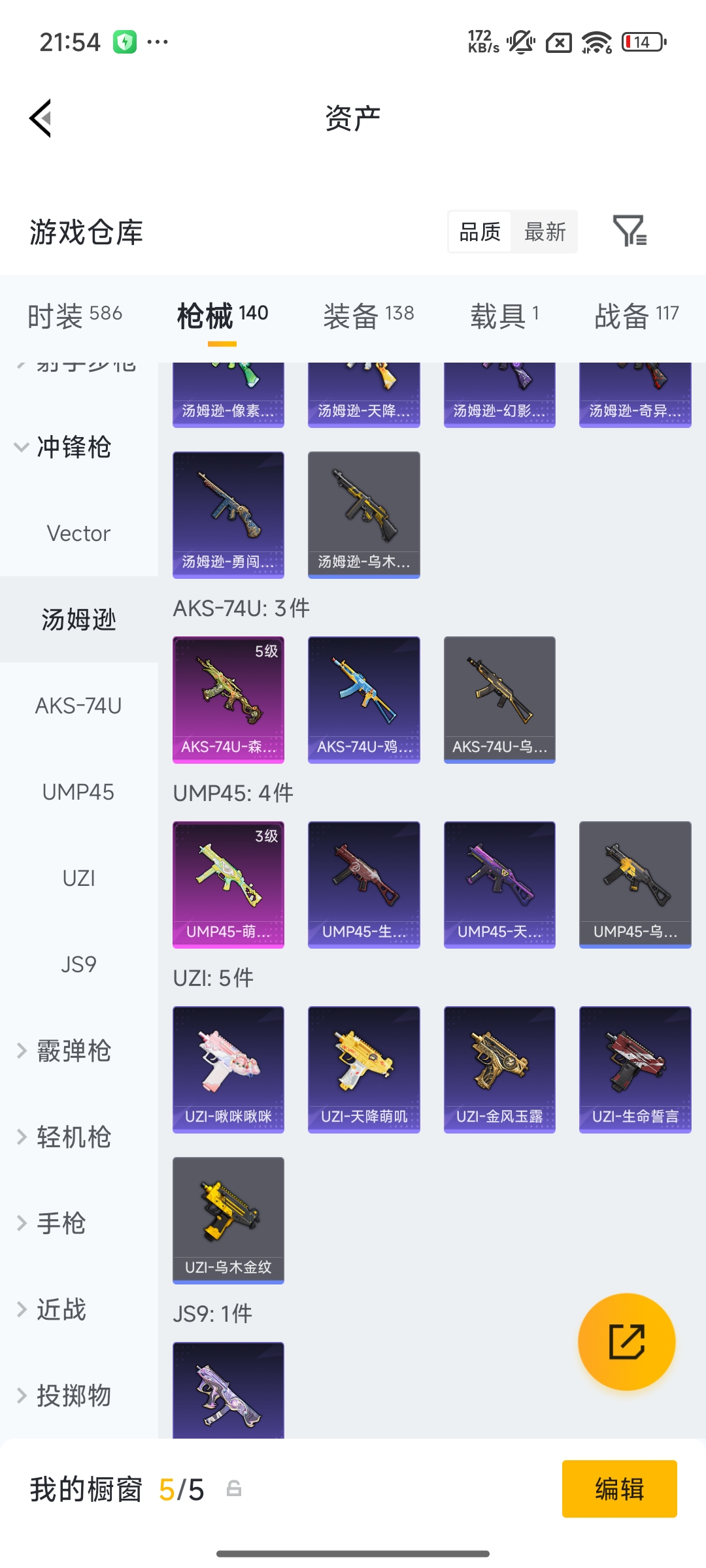Open the UZI-金风玉露 skin
Screen dimensions: 706x1568
[499, 1069]
